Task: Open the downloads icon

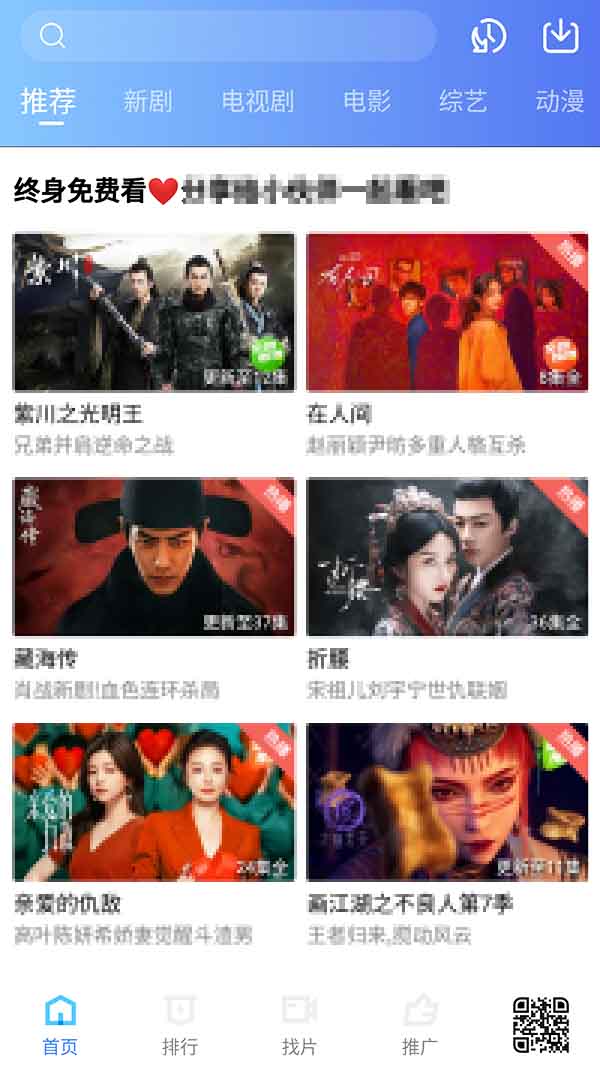Action: [x=560, y=37]
